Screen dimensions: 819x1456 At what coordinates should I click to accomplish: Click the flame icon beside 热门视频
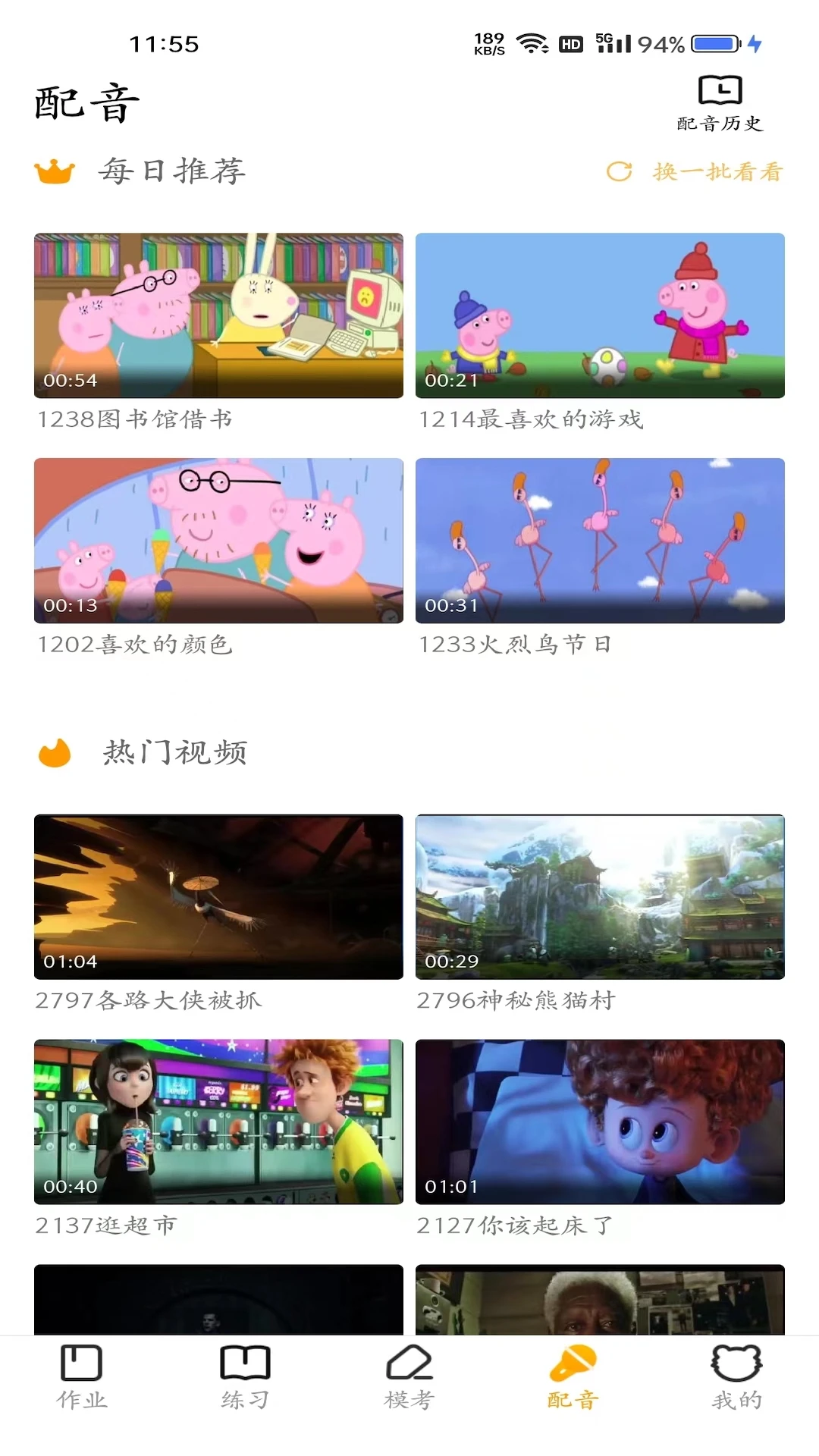(x=53, y=753)
